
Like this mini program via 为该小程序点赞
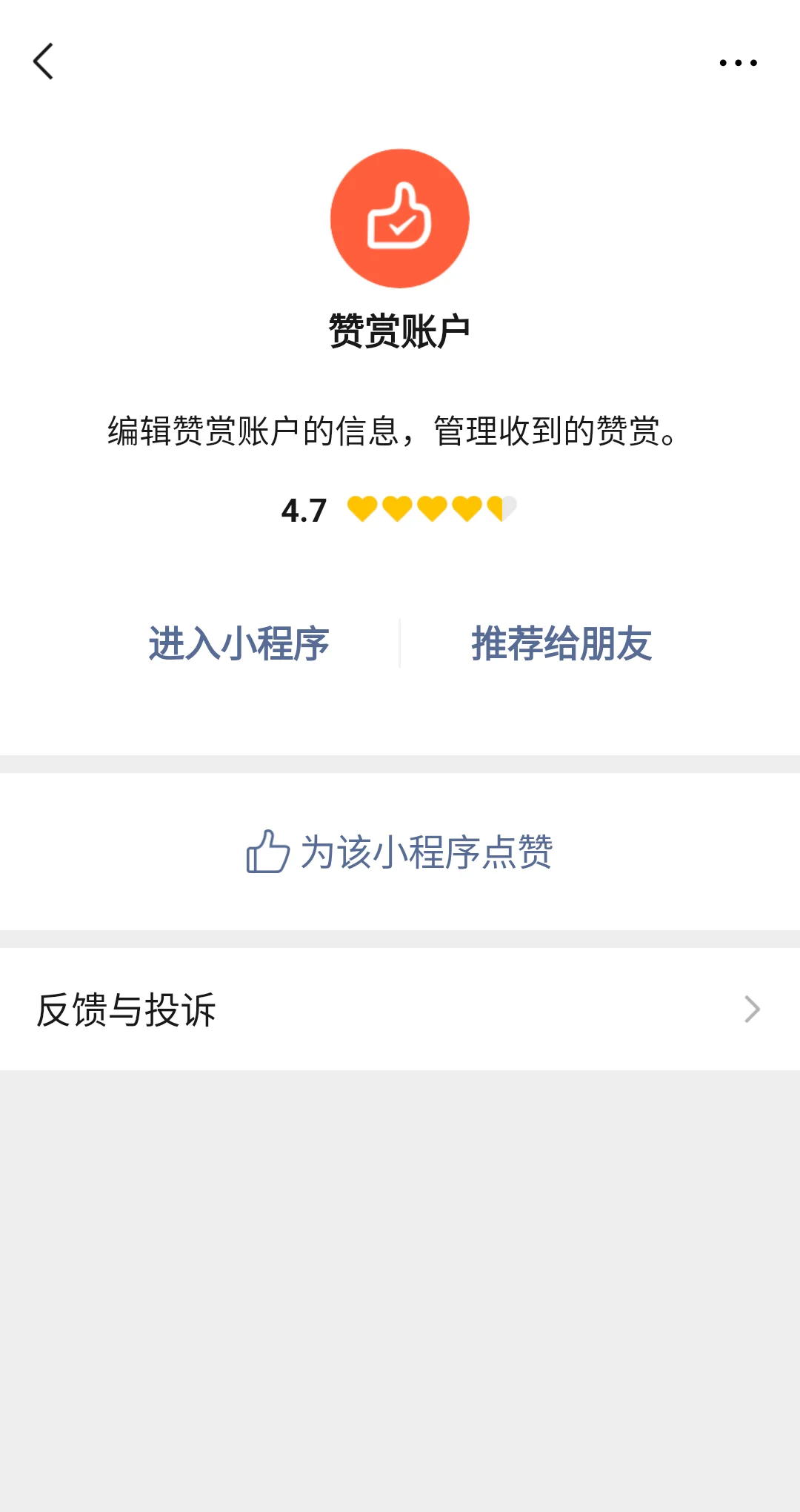point(400,852)
